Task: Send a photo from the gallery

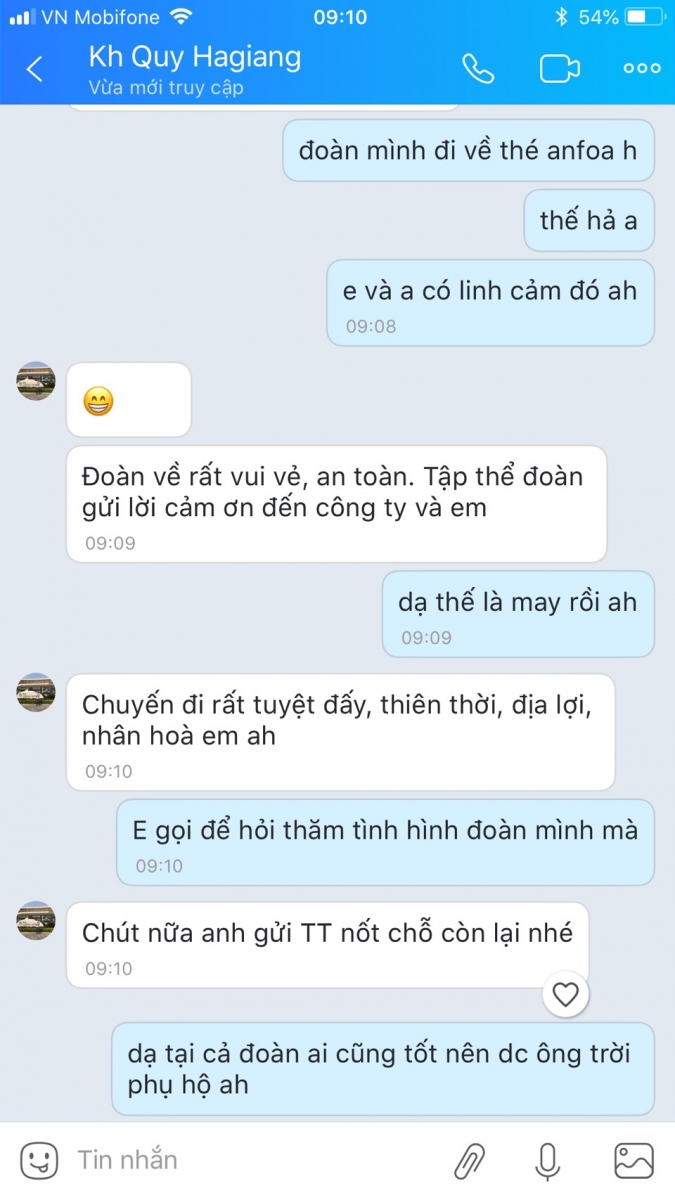Action: (634, 1160)
